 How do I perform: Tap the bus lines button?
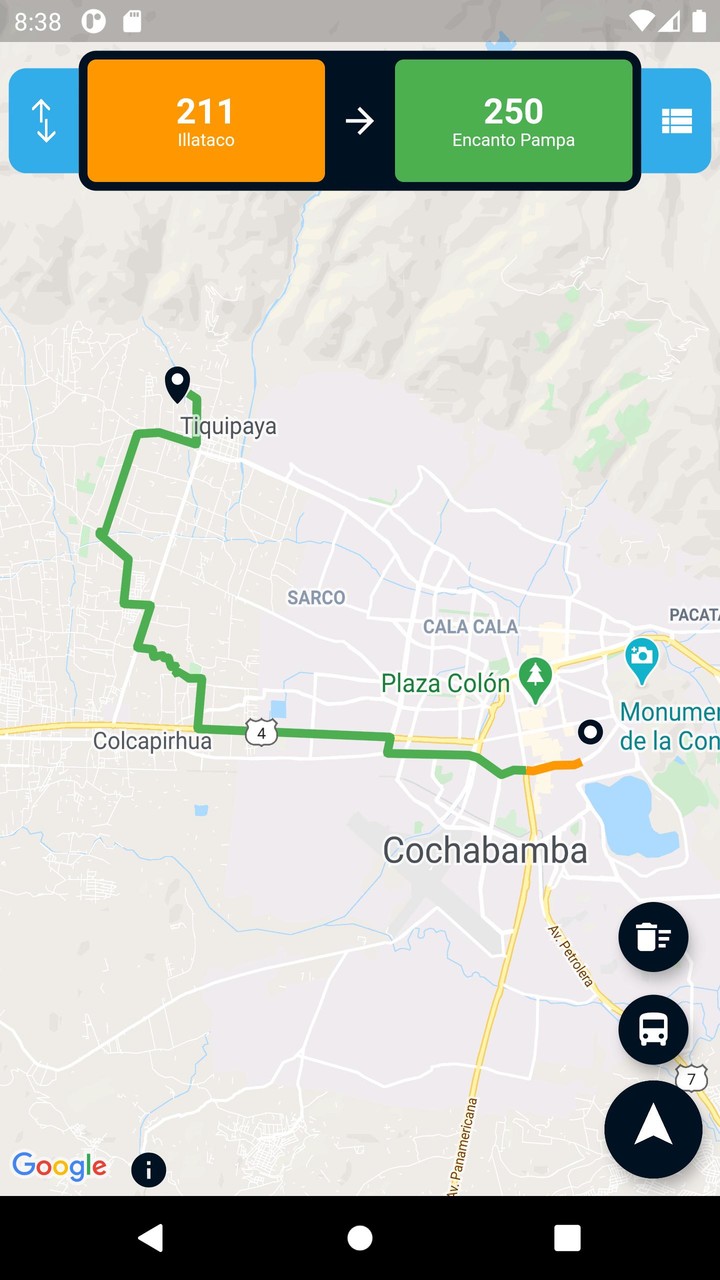pos(653,1029)
